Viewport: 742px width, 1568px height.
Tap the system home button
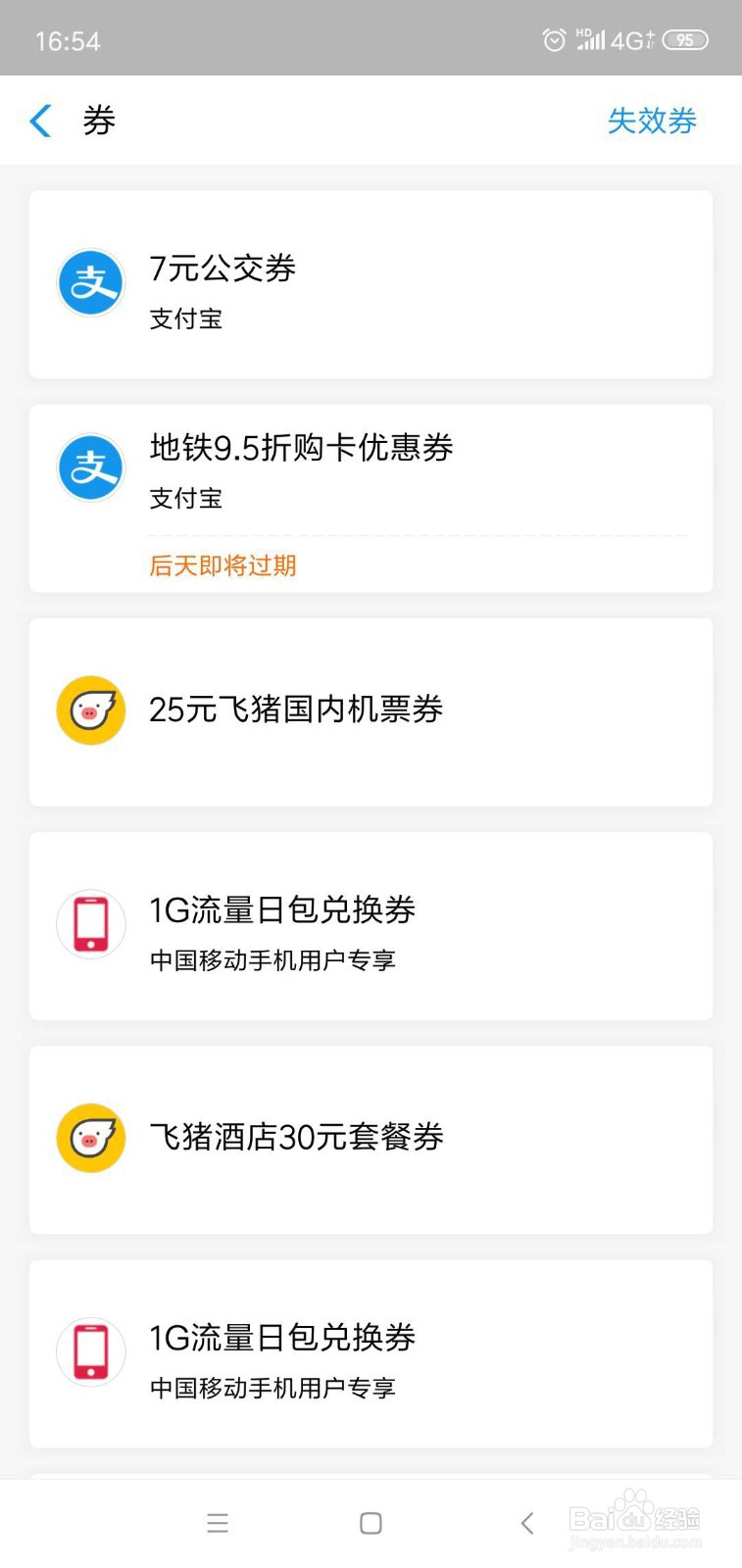[371, 1523]
